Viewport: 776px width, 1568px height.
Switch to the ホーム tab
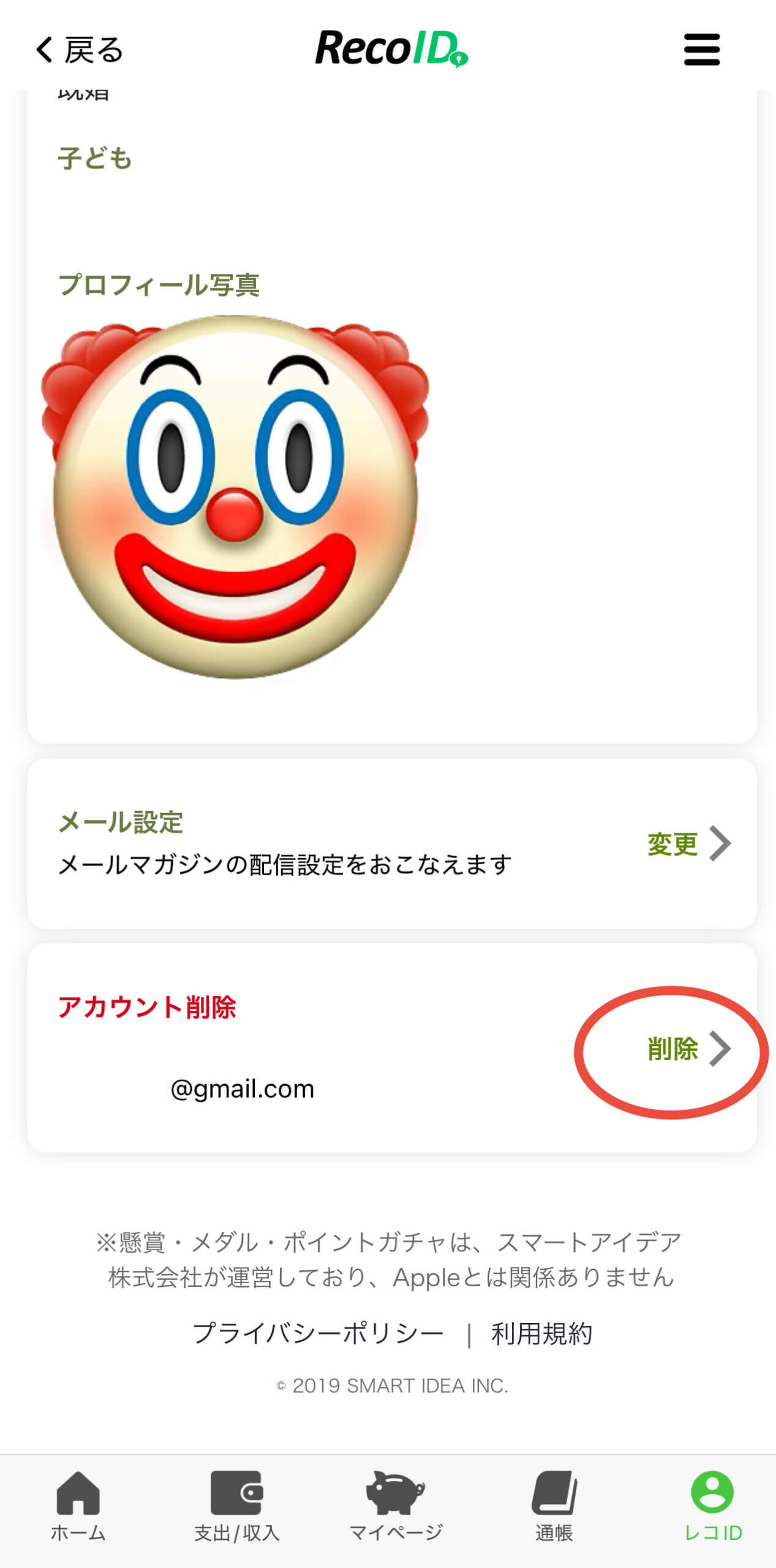(78, 1506)
